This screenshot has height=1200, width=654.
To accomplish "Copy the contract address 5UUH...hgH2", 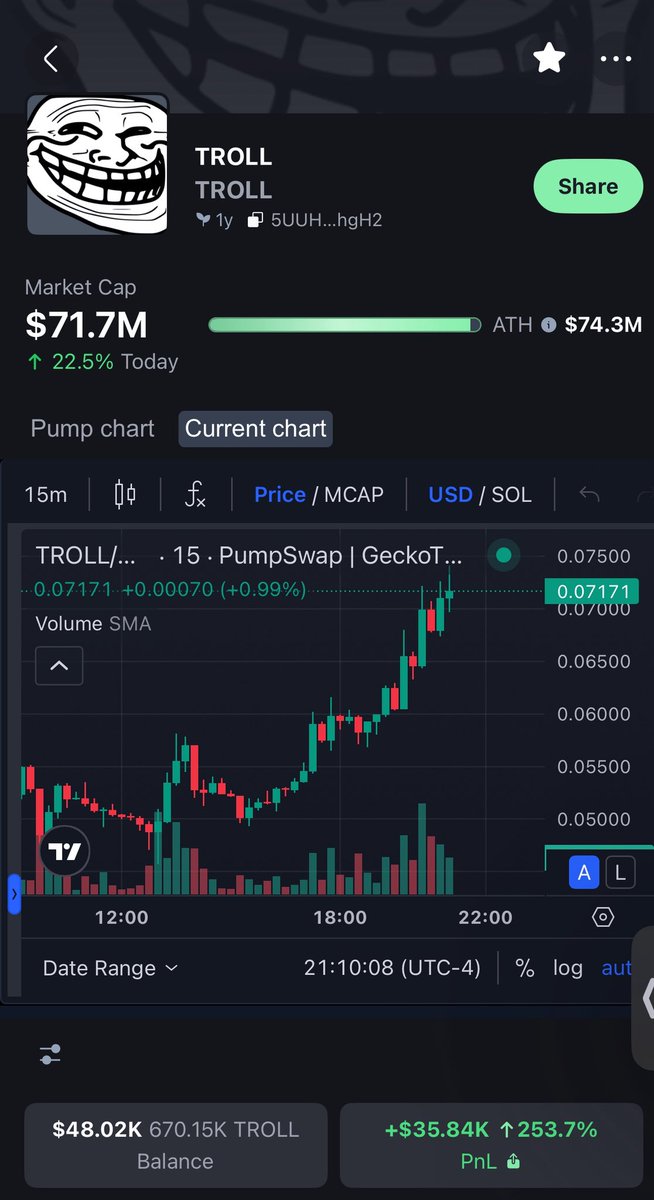I will [314, 220].
